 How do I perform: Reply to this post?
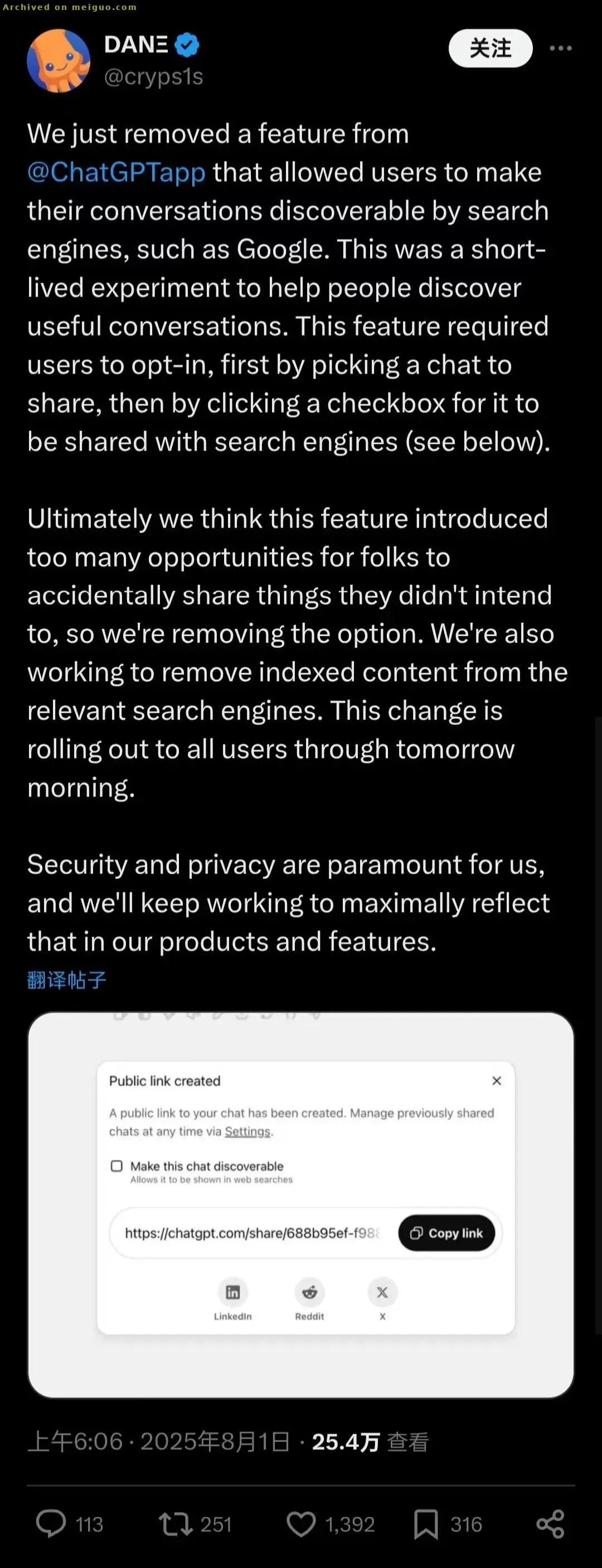[x=51, y=1523]
